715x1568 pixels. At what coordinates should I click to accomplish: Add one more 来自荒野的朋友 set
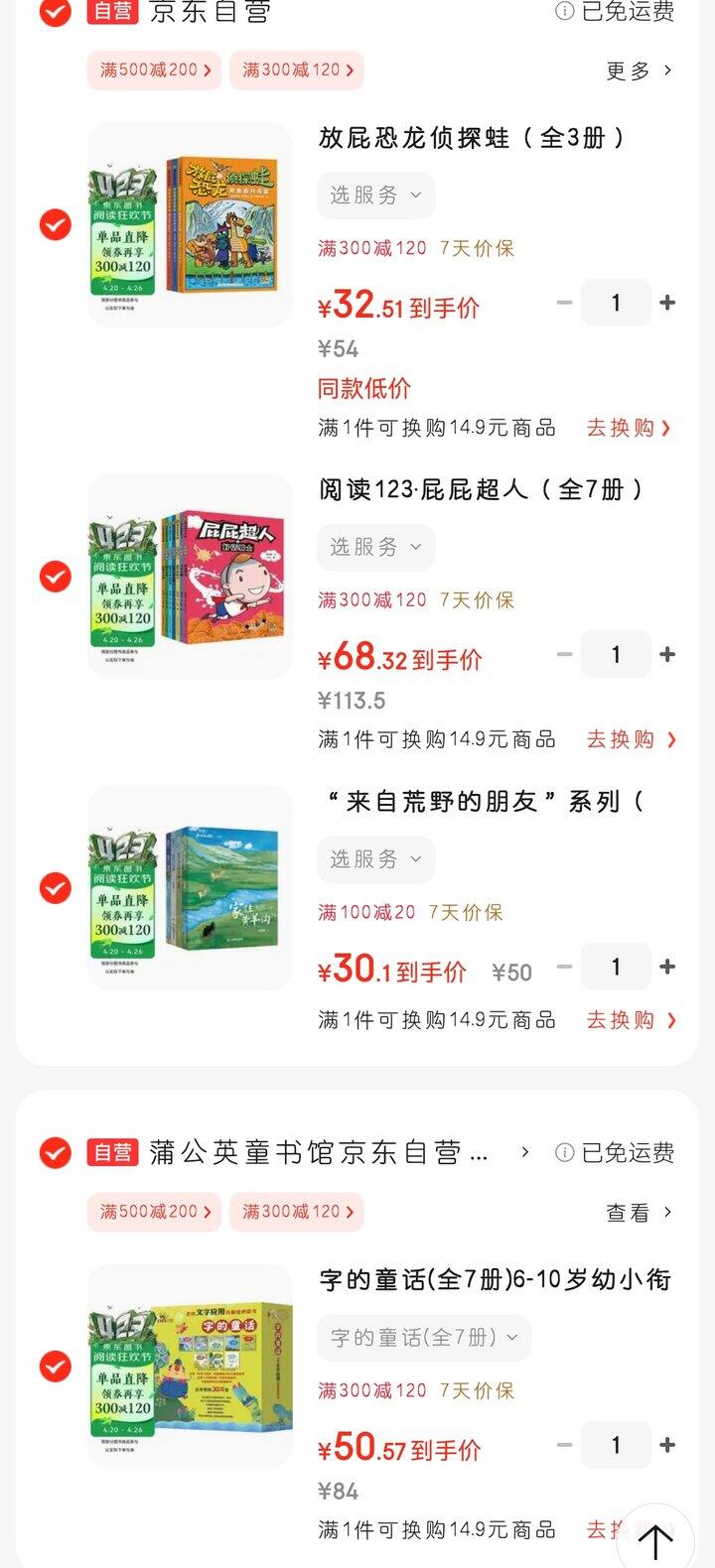point(667,967)
